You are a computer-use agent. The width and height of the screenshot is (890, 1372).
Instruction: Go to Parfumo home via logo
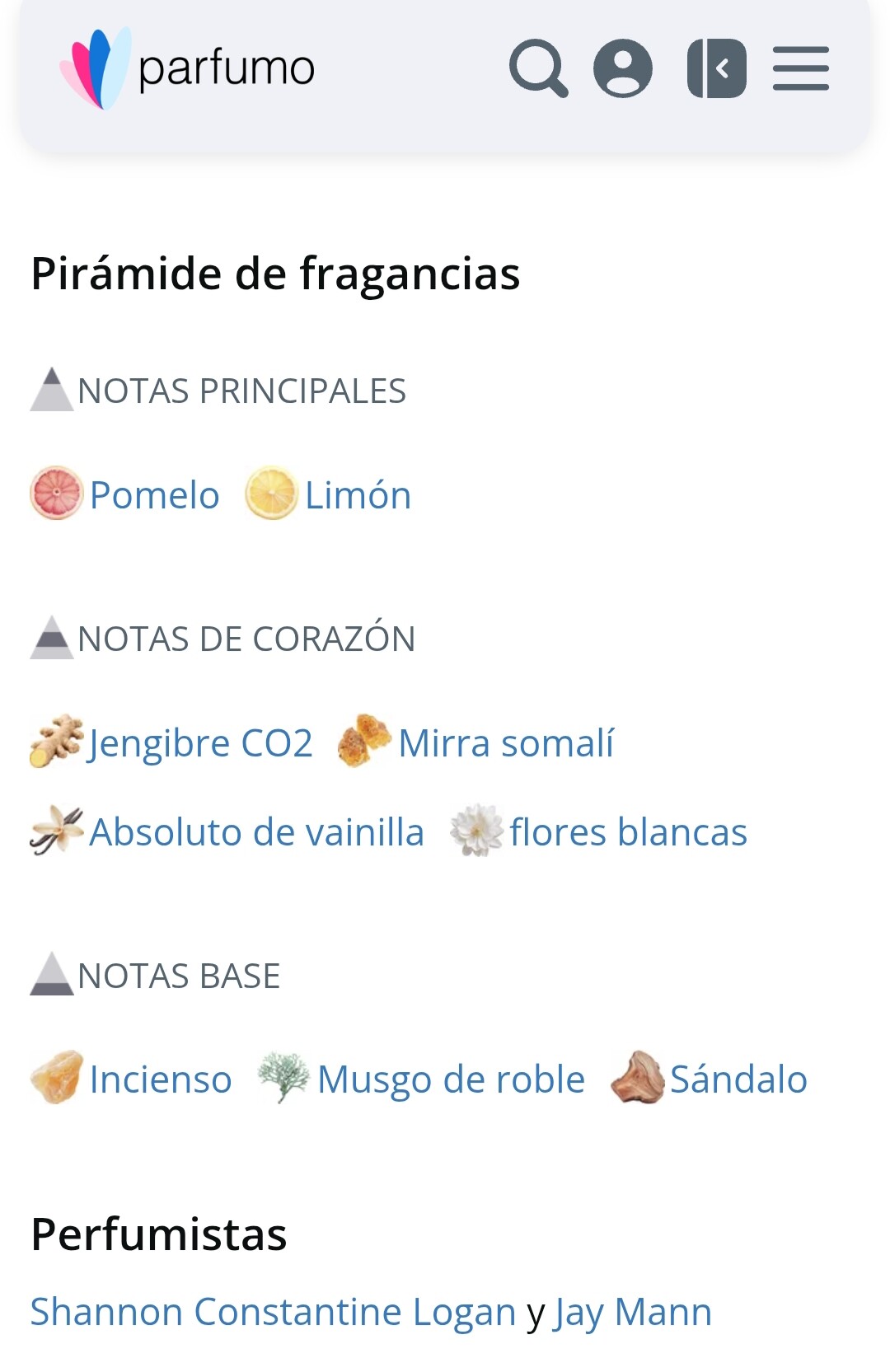[x=188, y=68]
